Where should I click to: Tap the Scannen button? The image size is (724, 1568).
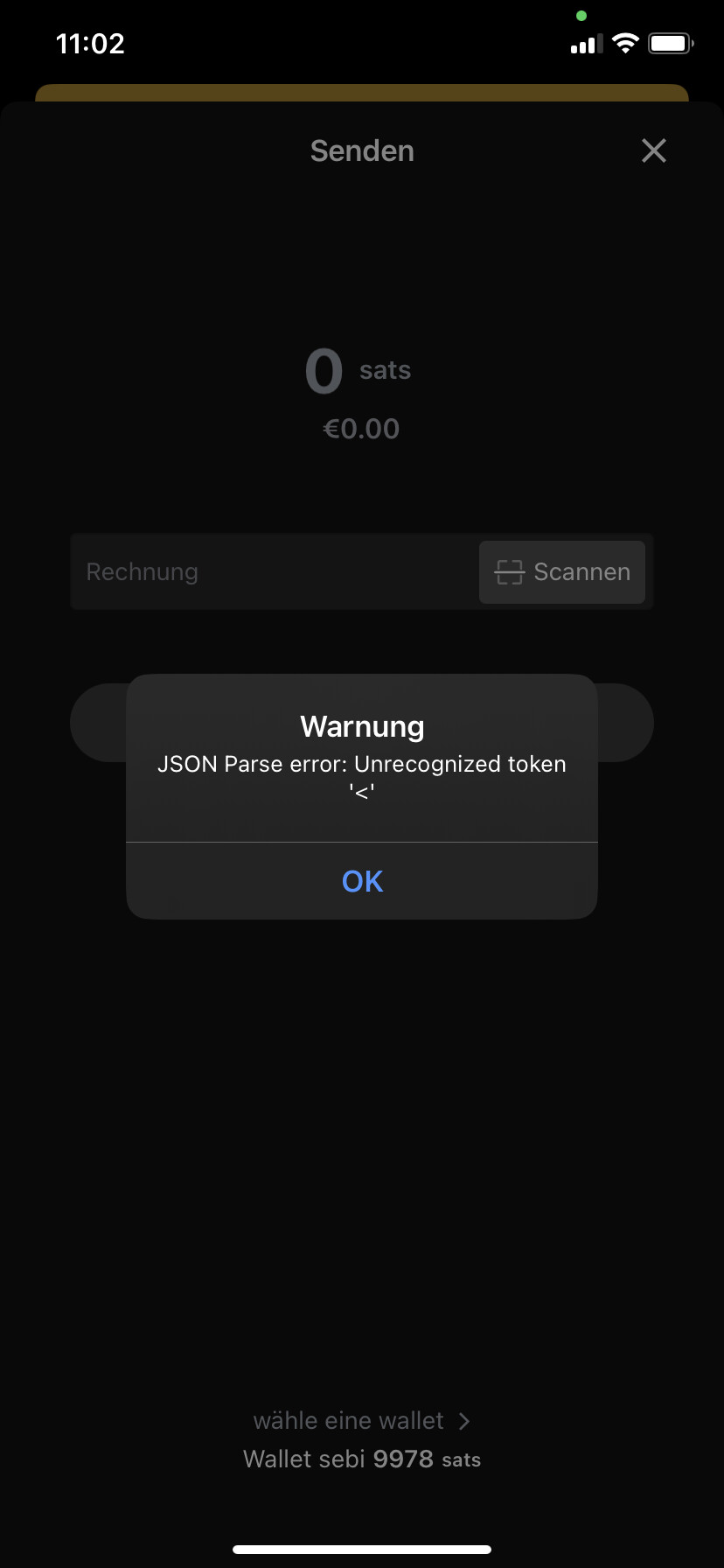click(562, 572)
